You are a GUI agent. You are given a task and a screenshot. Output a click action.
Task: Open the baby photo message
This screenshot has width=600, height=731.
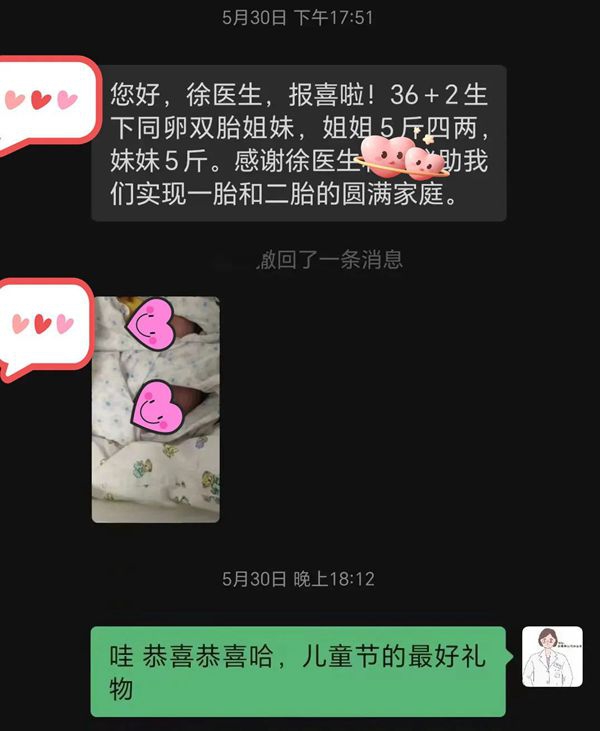(x=155, y=409)
